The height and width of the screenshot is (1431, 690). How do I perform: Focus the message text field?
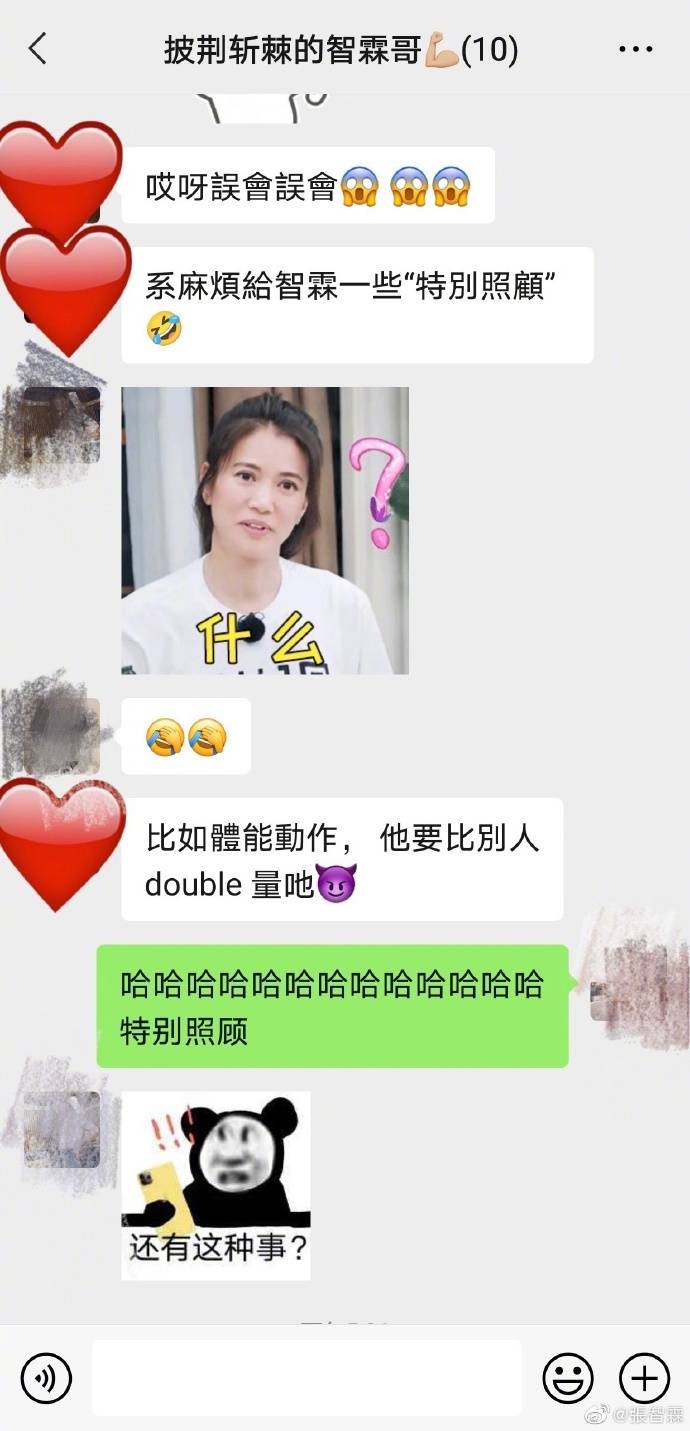tap(306, 1378)
